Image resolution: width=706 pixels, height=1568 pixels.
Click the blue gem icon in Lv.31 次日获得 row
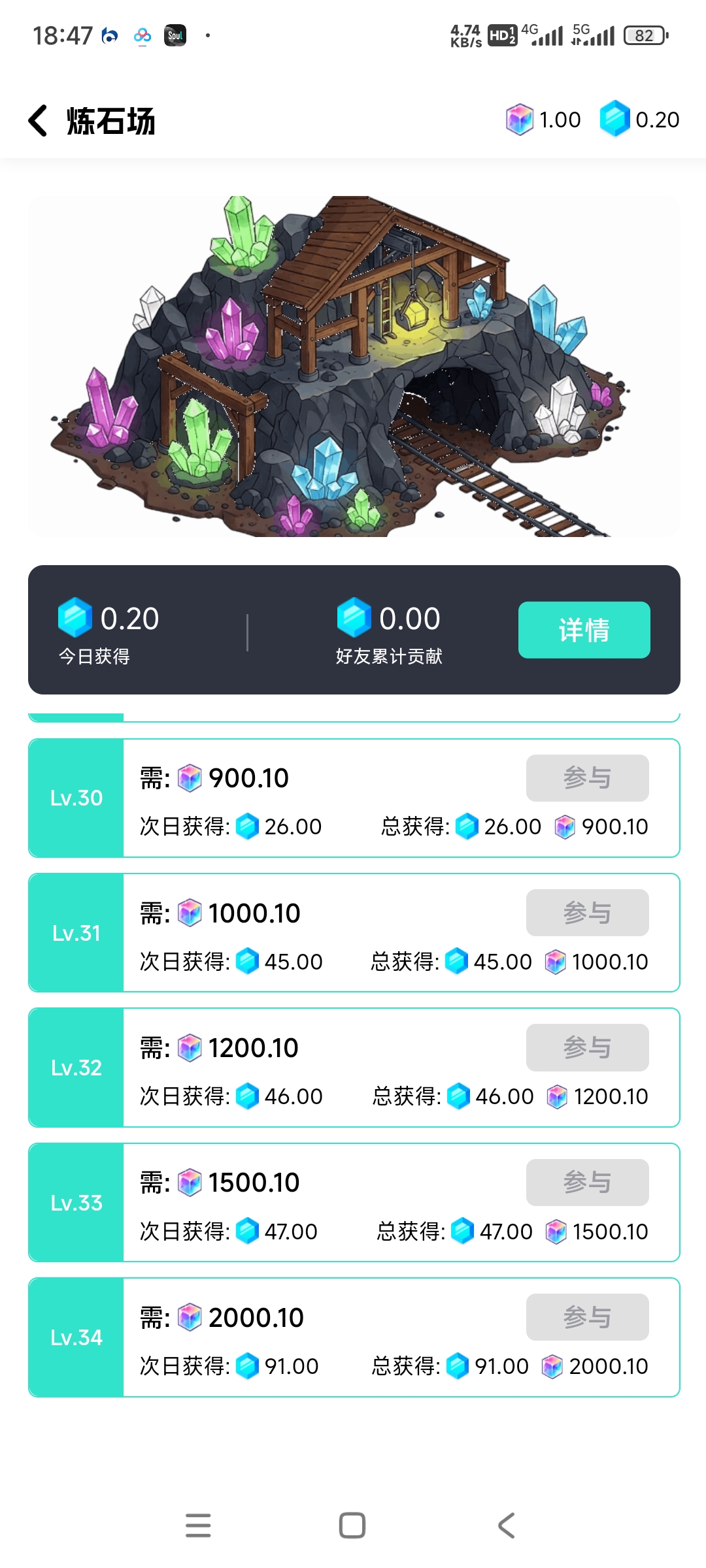coord(247,962)
